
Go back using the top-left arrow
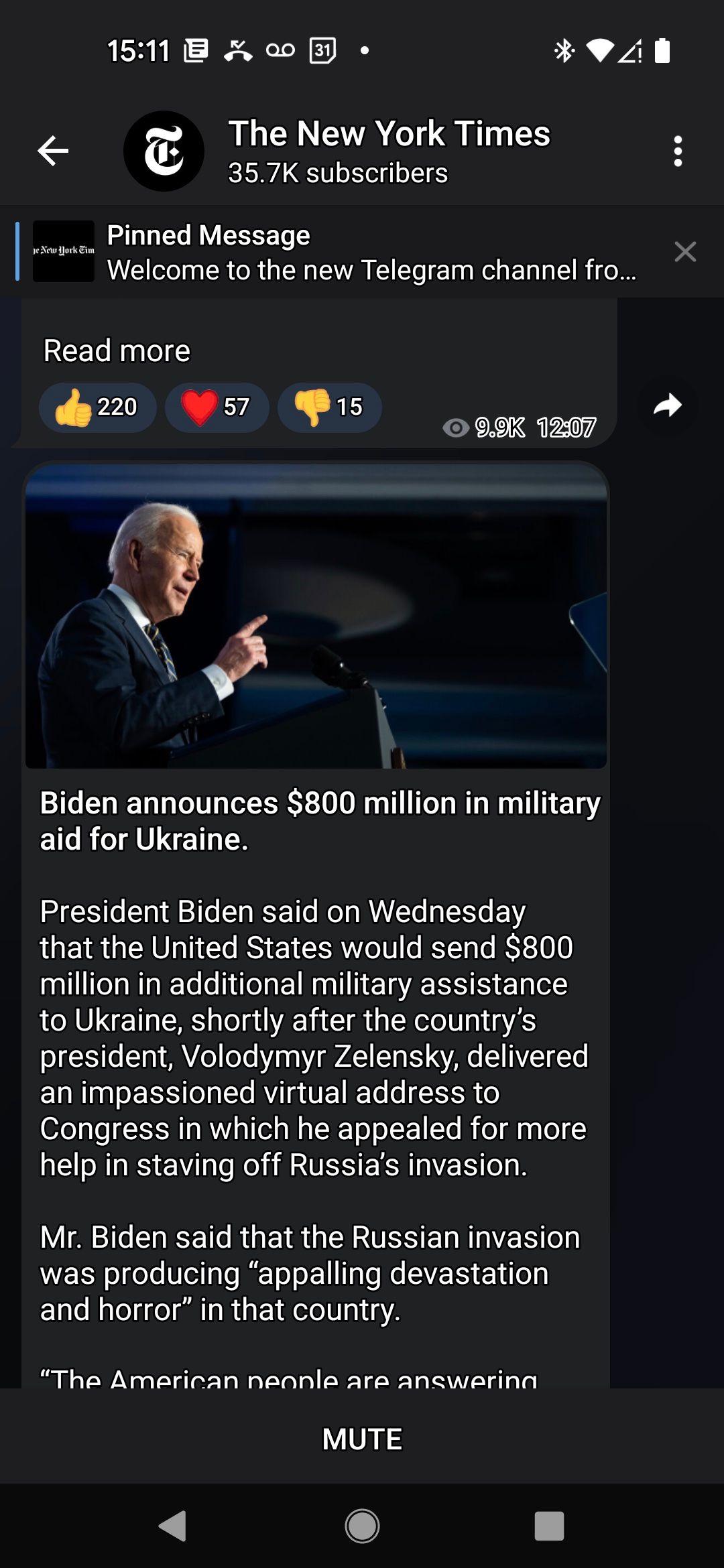coord(53,151)
